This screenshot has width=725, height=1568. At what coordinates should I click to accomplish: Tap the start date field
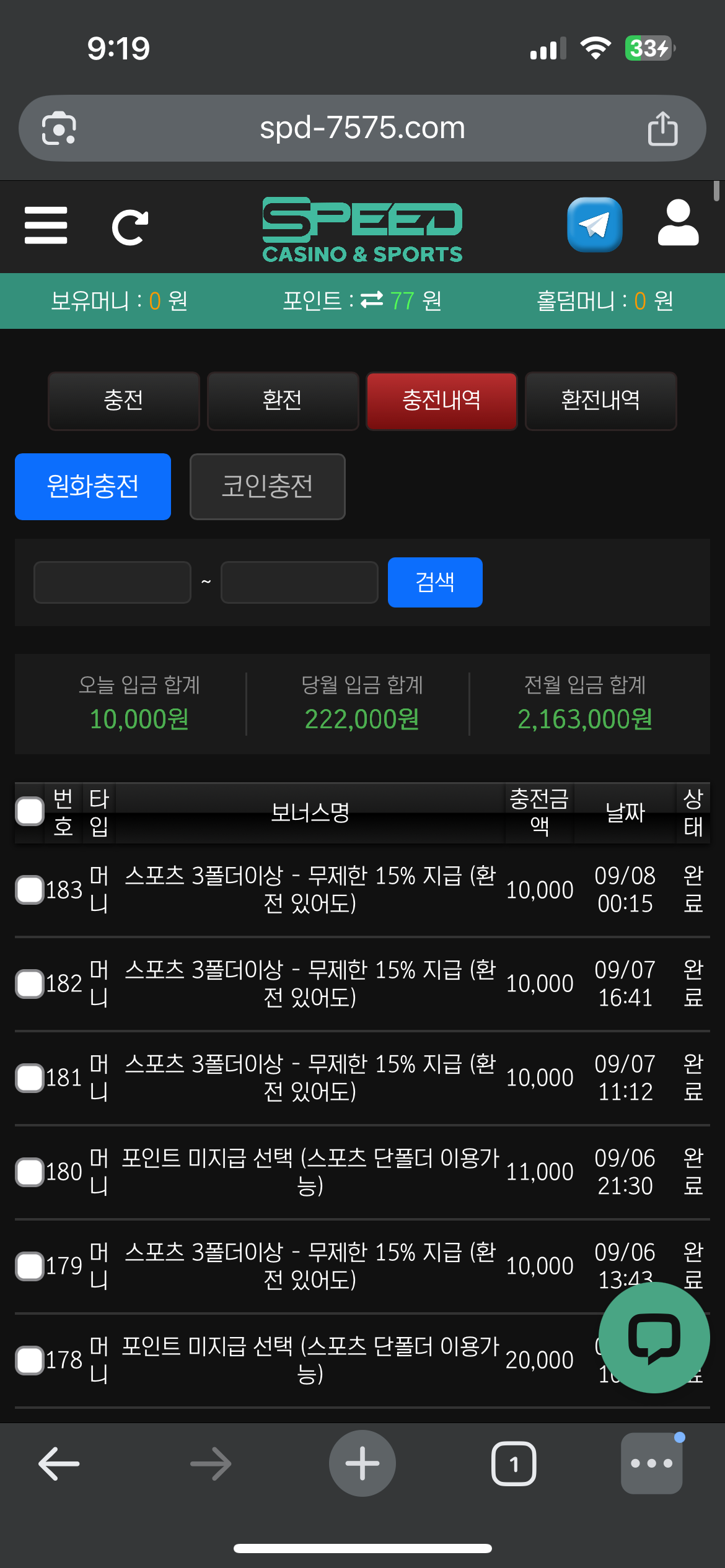pos(112,582)
